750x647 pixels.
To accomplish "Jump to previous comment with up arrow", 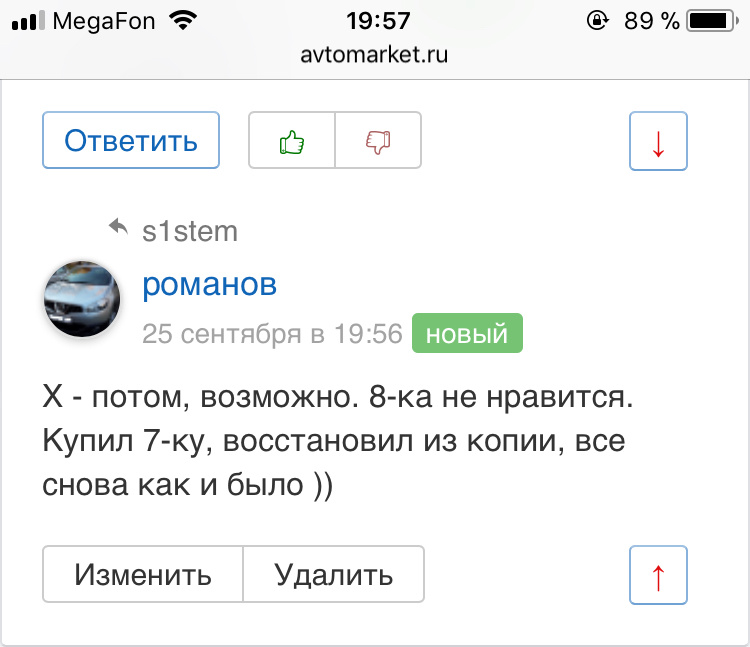I will 658,574.
